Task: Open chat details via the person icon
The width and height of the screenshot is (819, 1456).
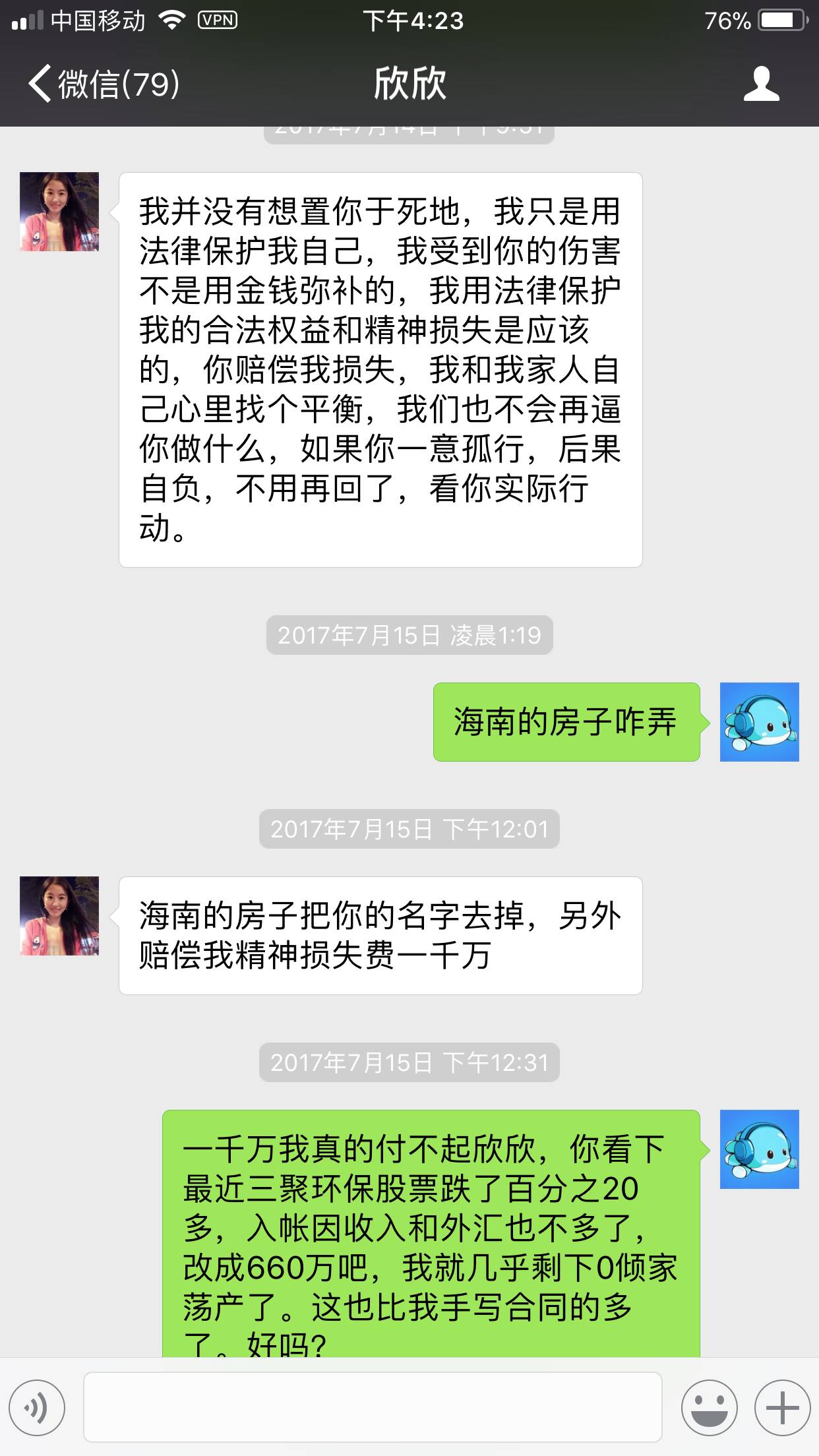Action: 761,84
